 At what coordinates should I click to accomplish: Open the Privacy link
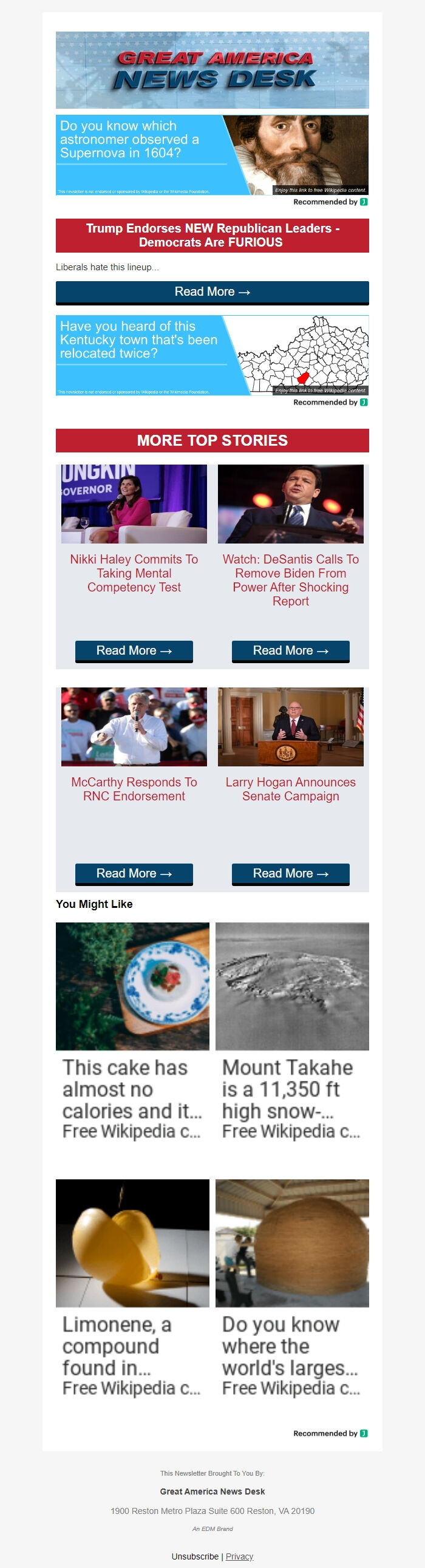click(239, 1556)
